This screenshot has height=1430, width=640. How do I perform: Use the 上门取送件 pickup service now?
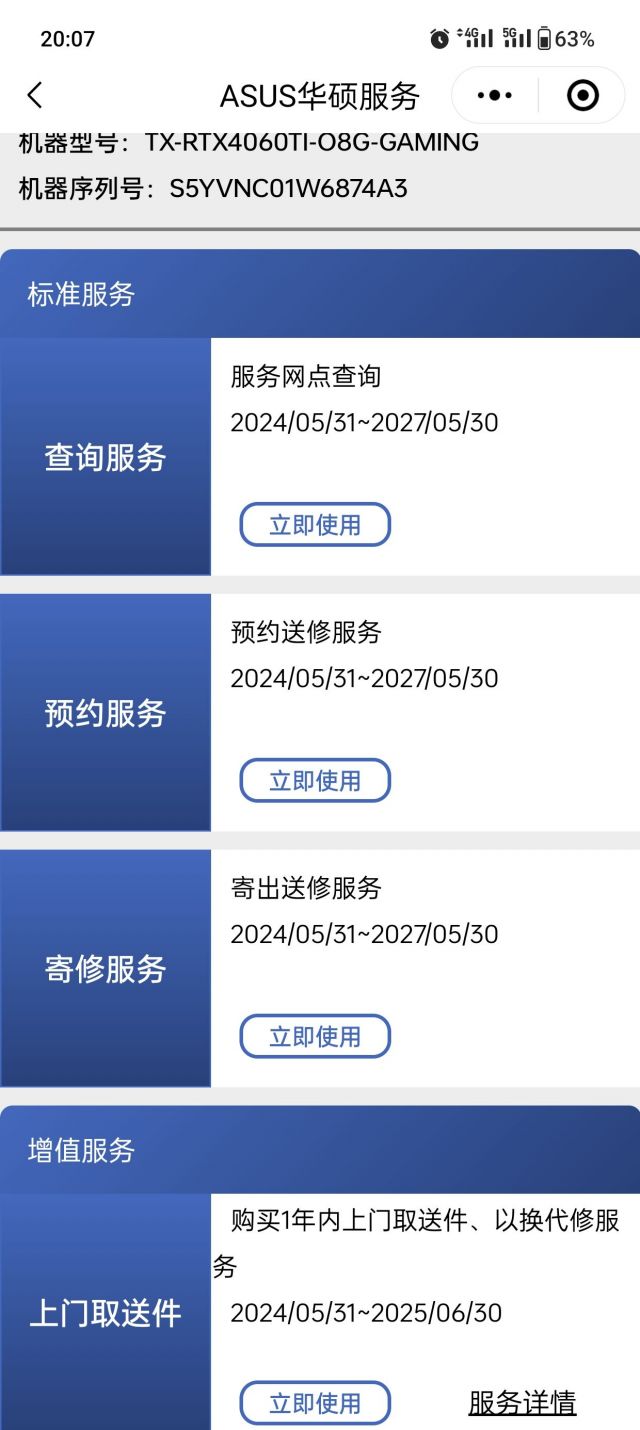click(x=315, y=1403)
